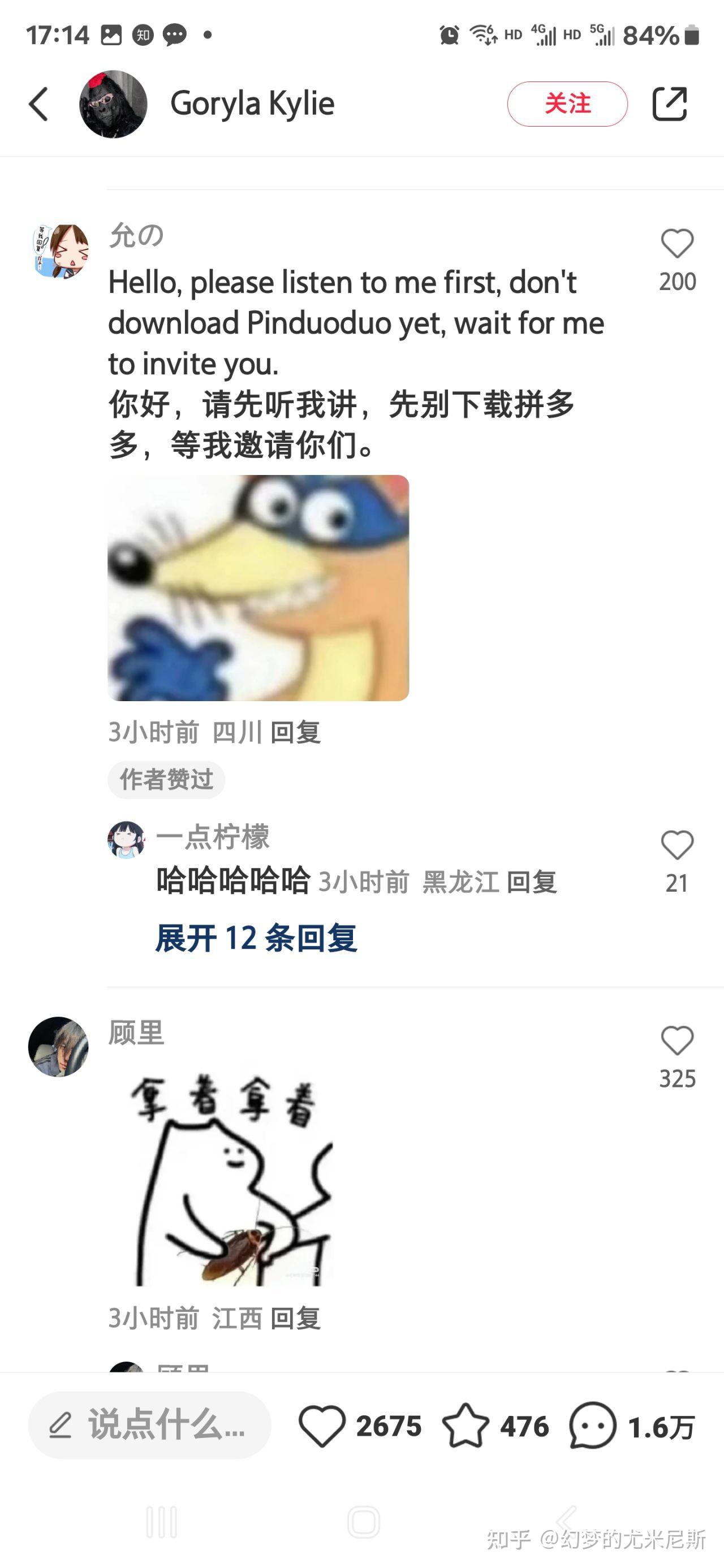
Task: Open 允の's profile avatar
Action: (x=59, y=252)
